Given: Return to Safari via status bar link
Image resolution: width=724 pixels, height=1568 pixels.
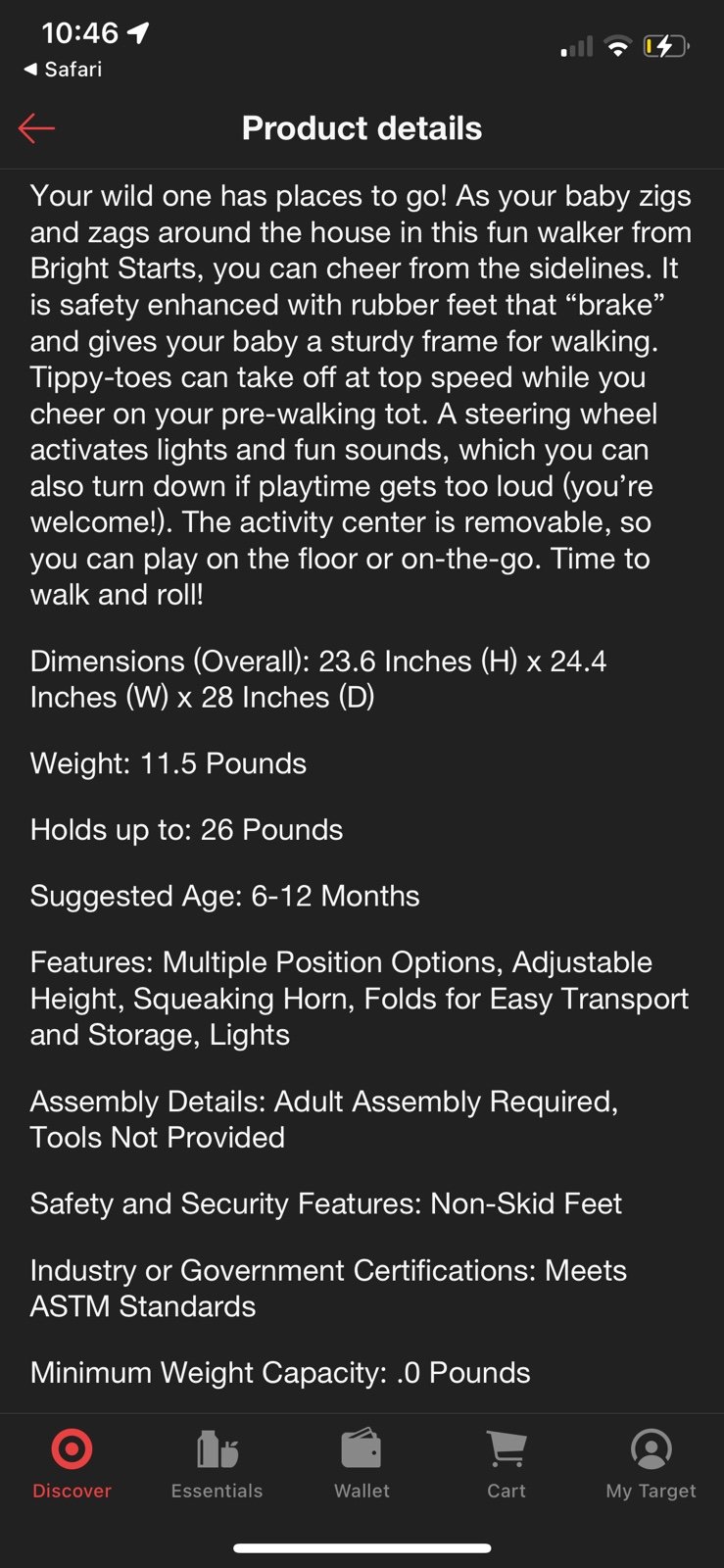Looking at the screenshot, I should (63, 70).
